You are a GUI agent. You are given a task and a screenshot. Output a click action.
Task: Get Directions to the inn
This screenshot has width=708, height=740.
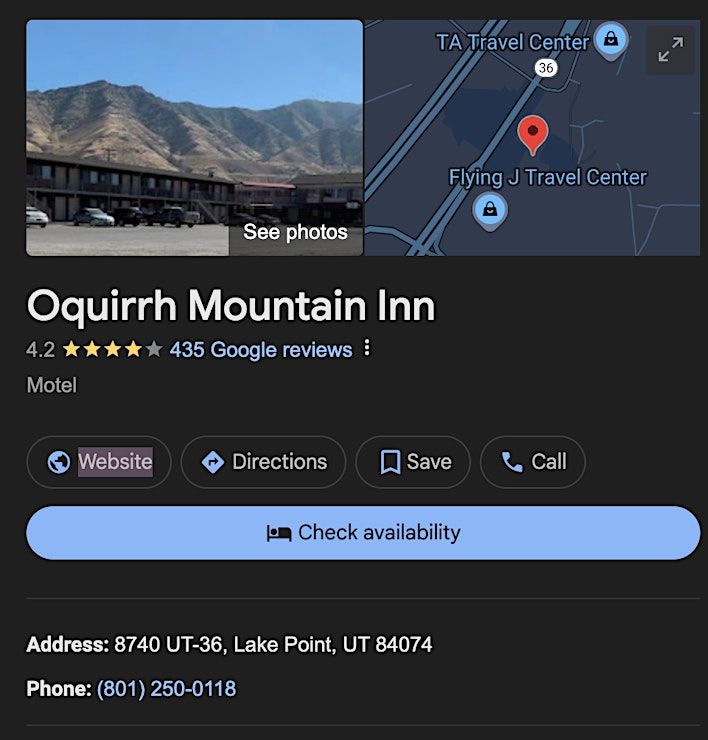(264, 462)
